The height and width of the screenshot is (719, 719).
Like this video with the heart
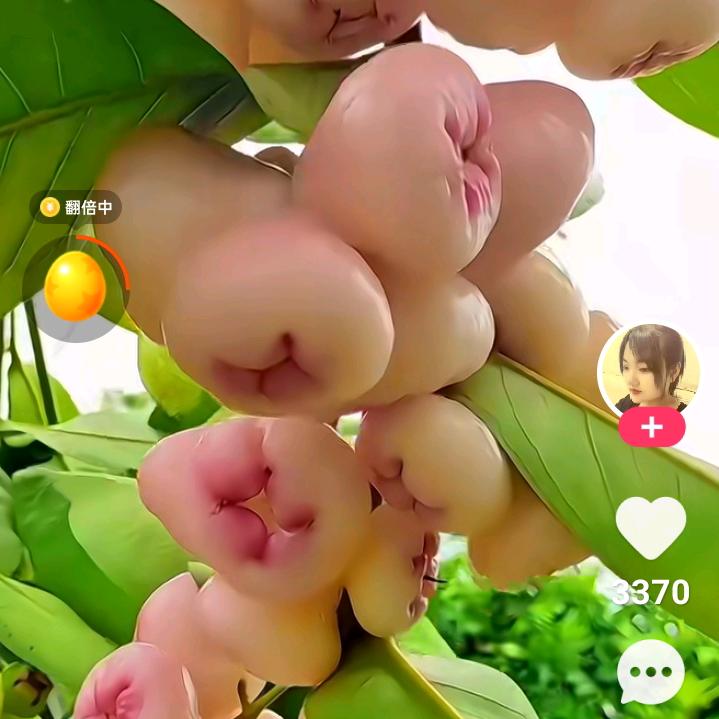651,527
